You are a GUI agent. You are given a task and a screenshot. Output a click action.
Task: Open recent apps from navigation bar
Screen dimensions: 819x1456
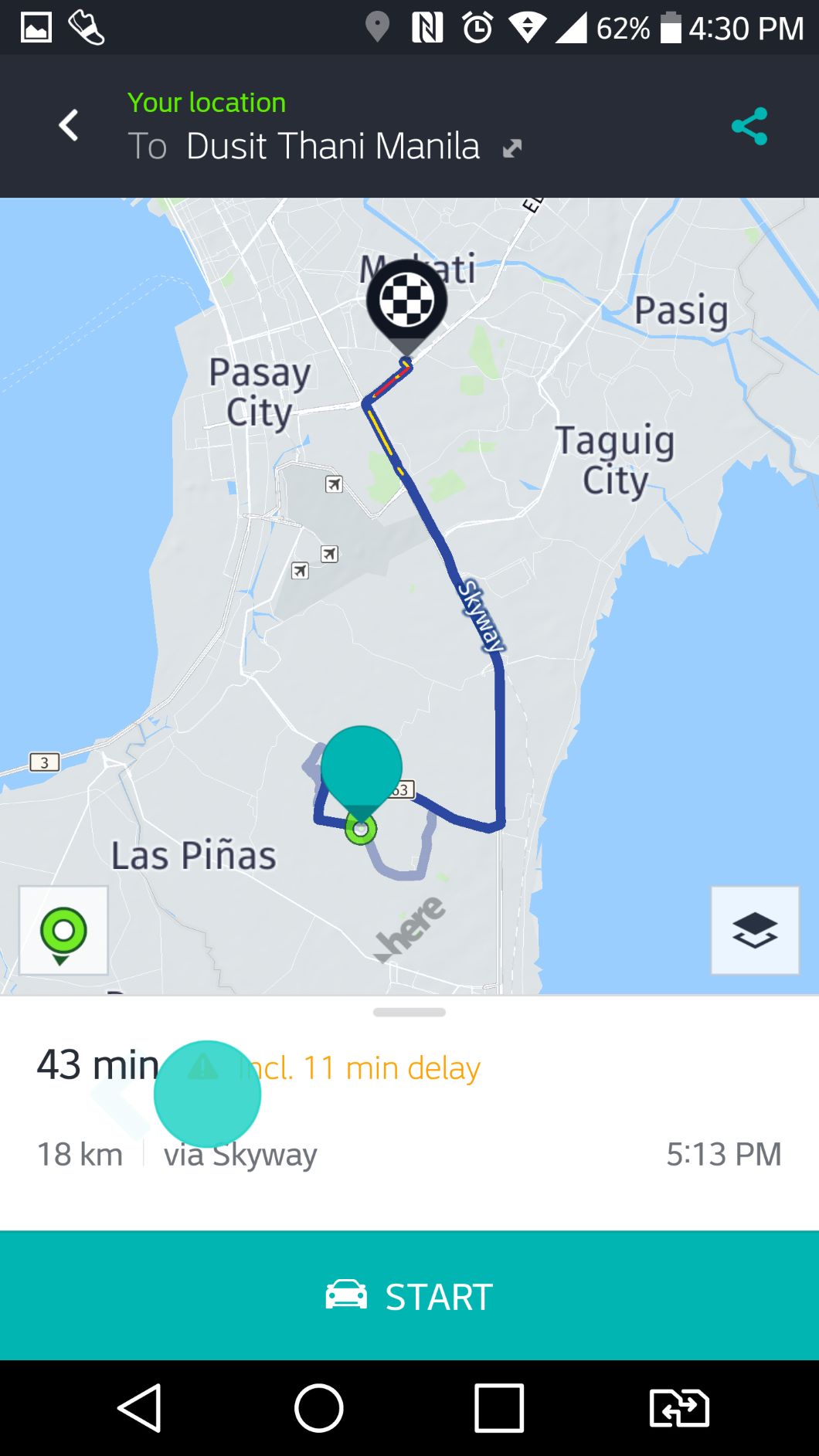tap(499, 1408)
